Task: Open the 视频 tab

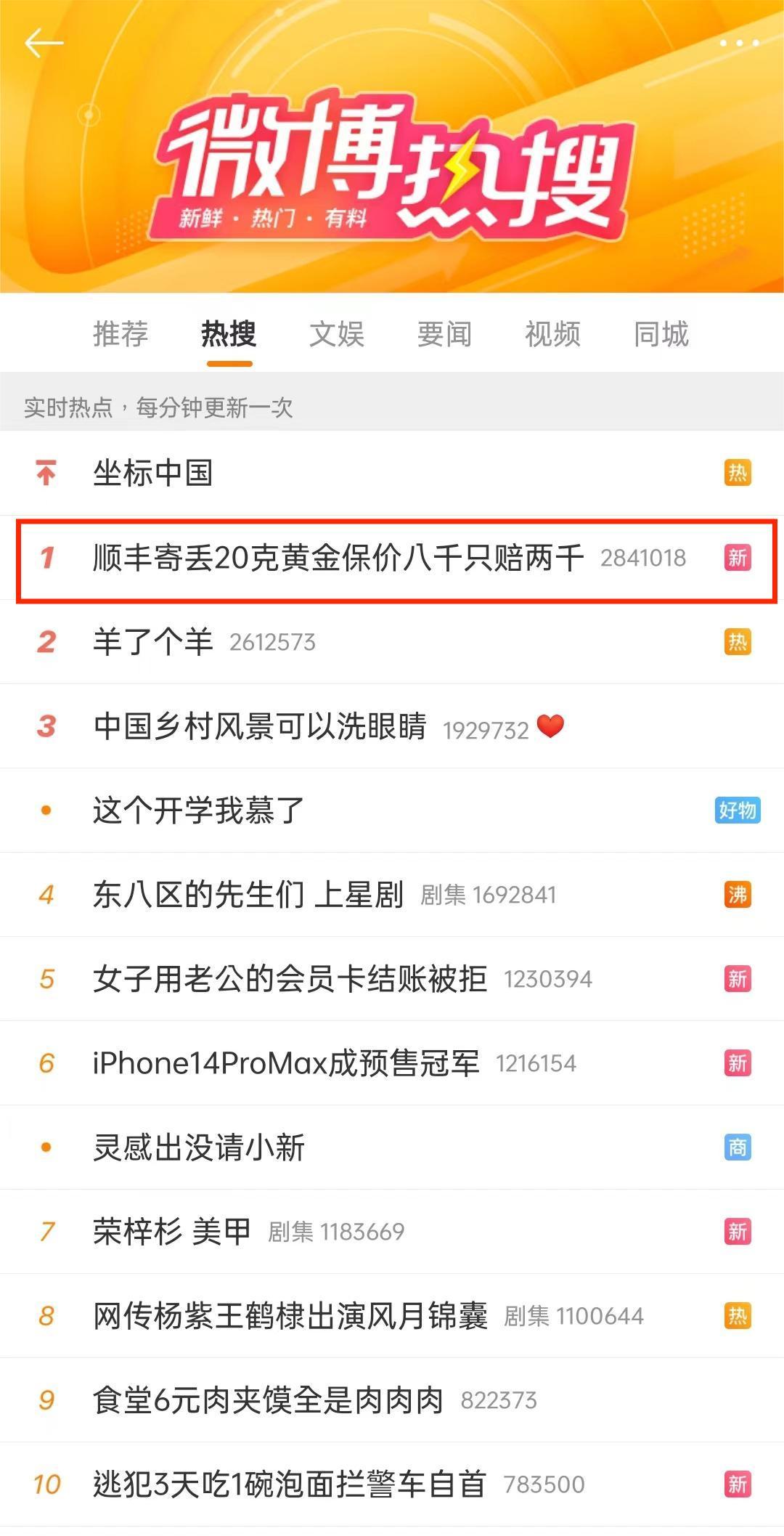Action: coord(552,334)
